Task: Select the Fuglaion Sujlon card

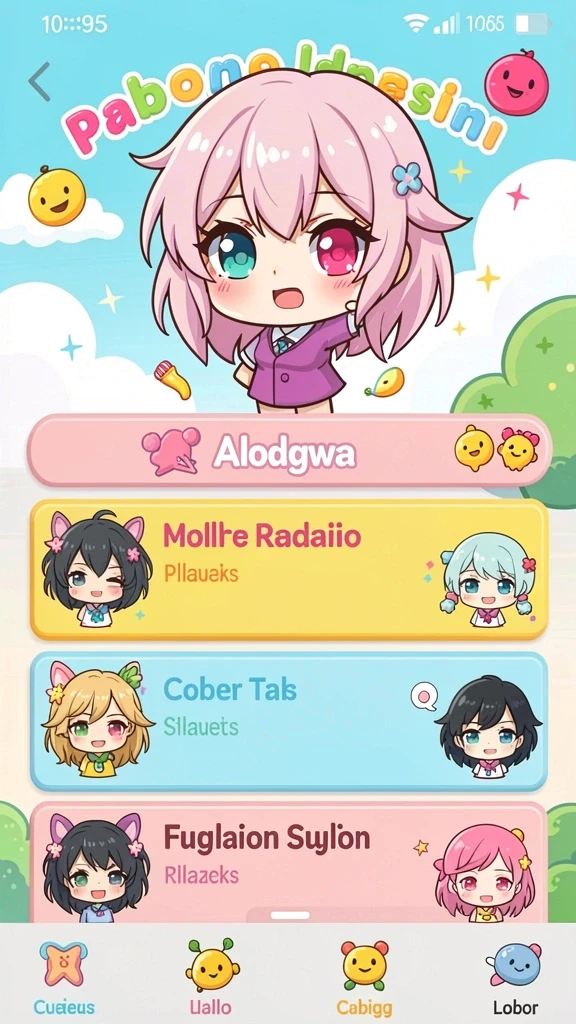Action: pos(289,863)
